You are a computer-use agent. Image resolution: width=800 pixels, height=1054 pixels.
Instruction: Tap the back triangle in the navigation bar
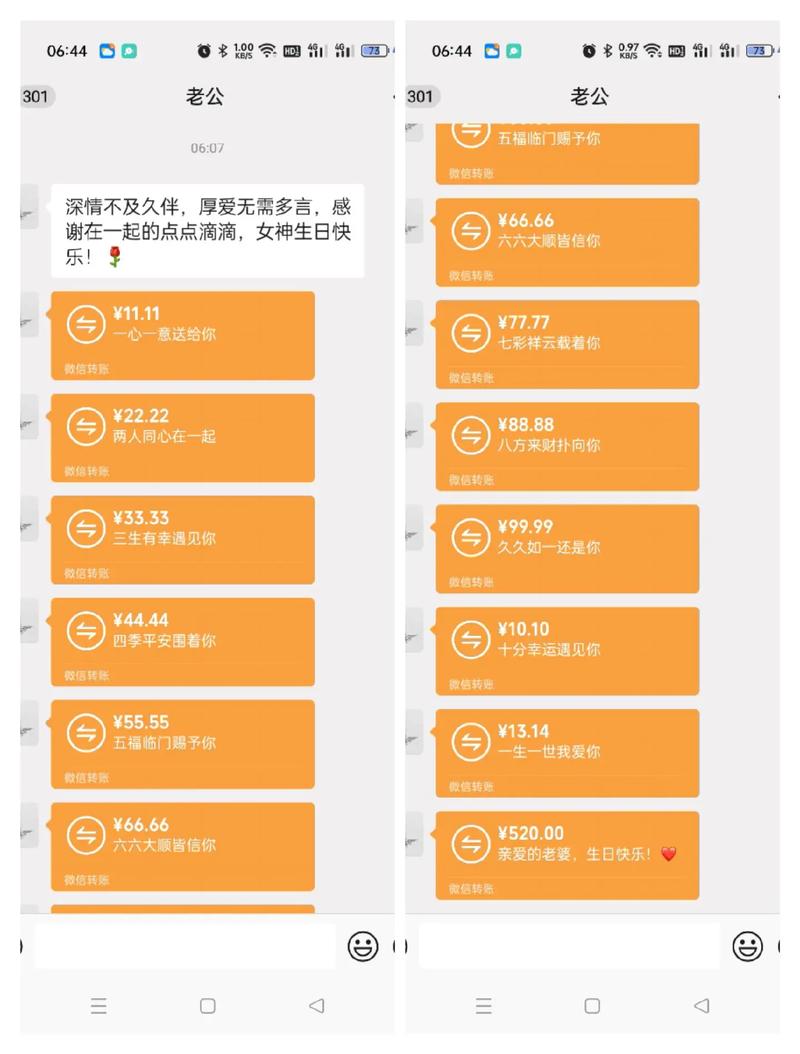point(317,1006)
